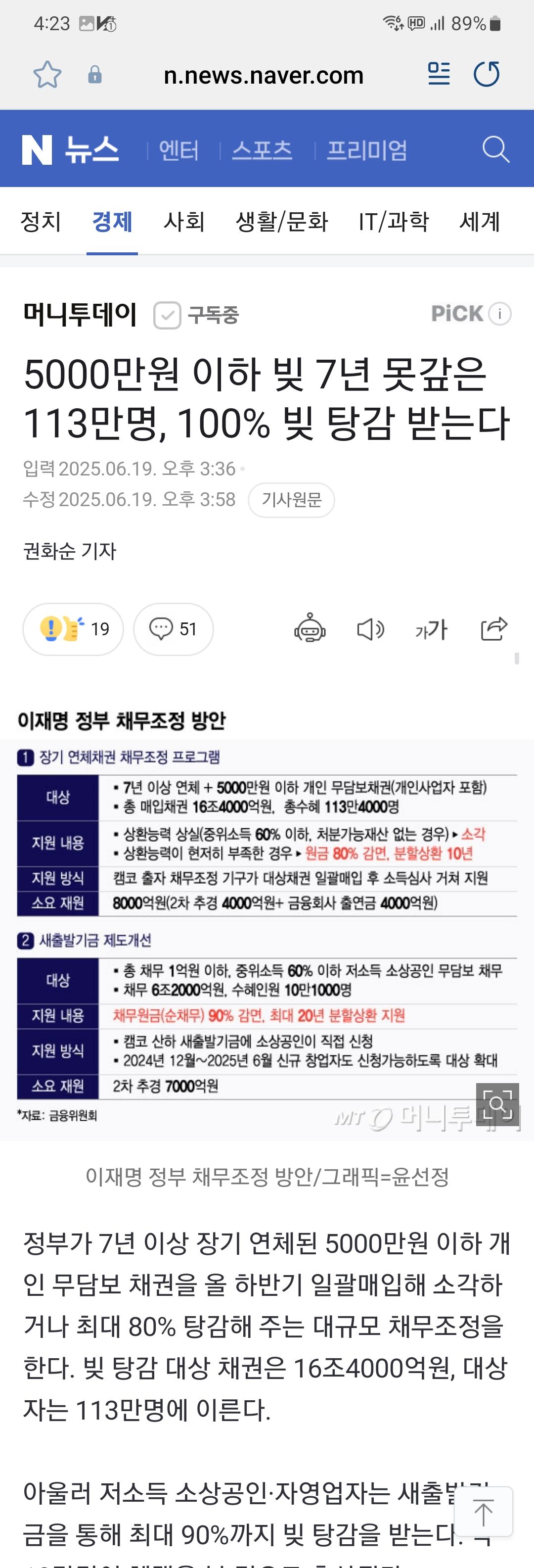
Task: Open the 51 comments
Action: point(174,629)
